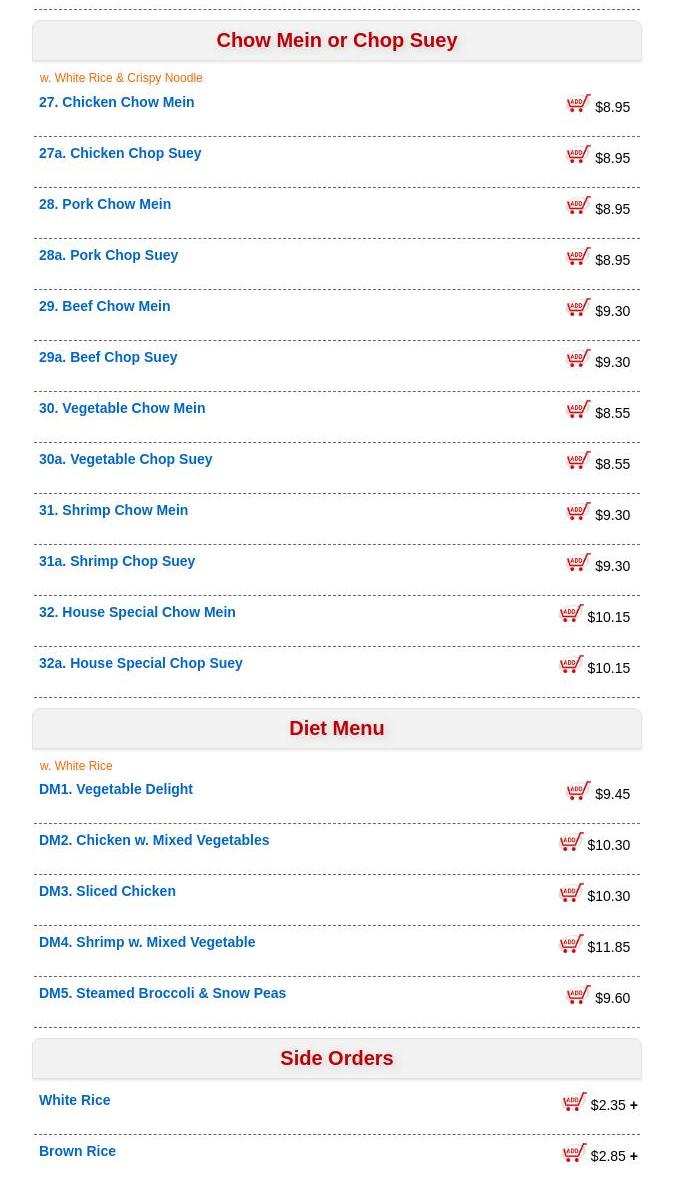
Task: Open the 27a. Chicken Chop Suey item
Action: (120, 153)
